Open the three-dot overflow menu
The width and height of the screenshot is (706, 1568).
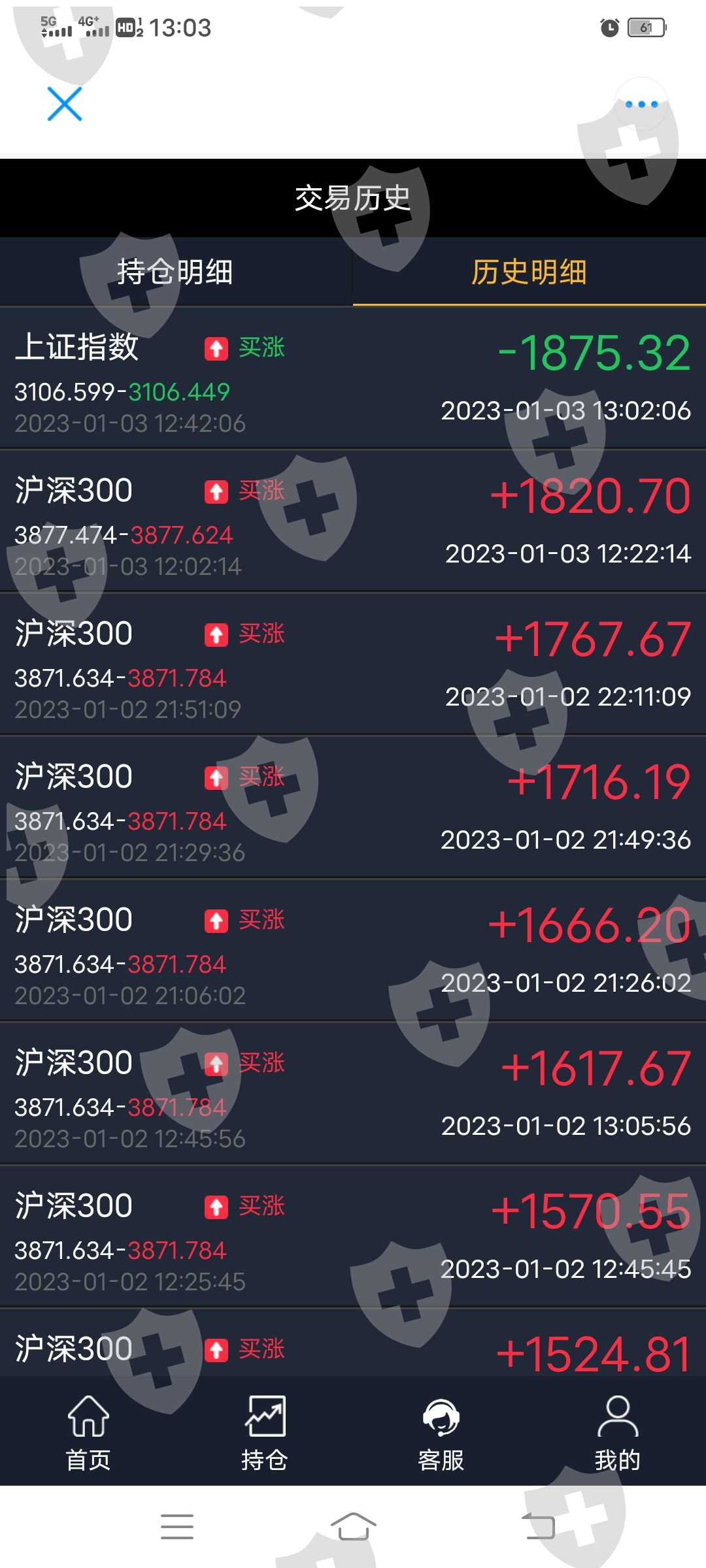641,105
